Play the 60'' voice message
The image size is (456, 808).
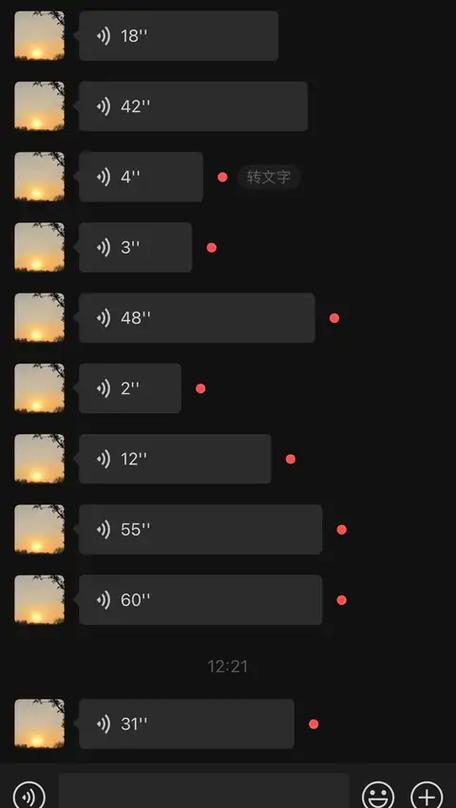click(x=200, y=600)
